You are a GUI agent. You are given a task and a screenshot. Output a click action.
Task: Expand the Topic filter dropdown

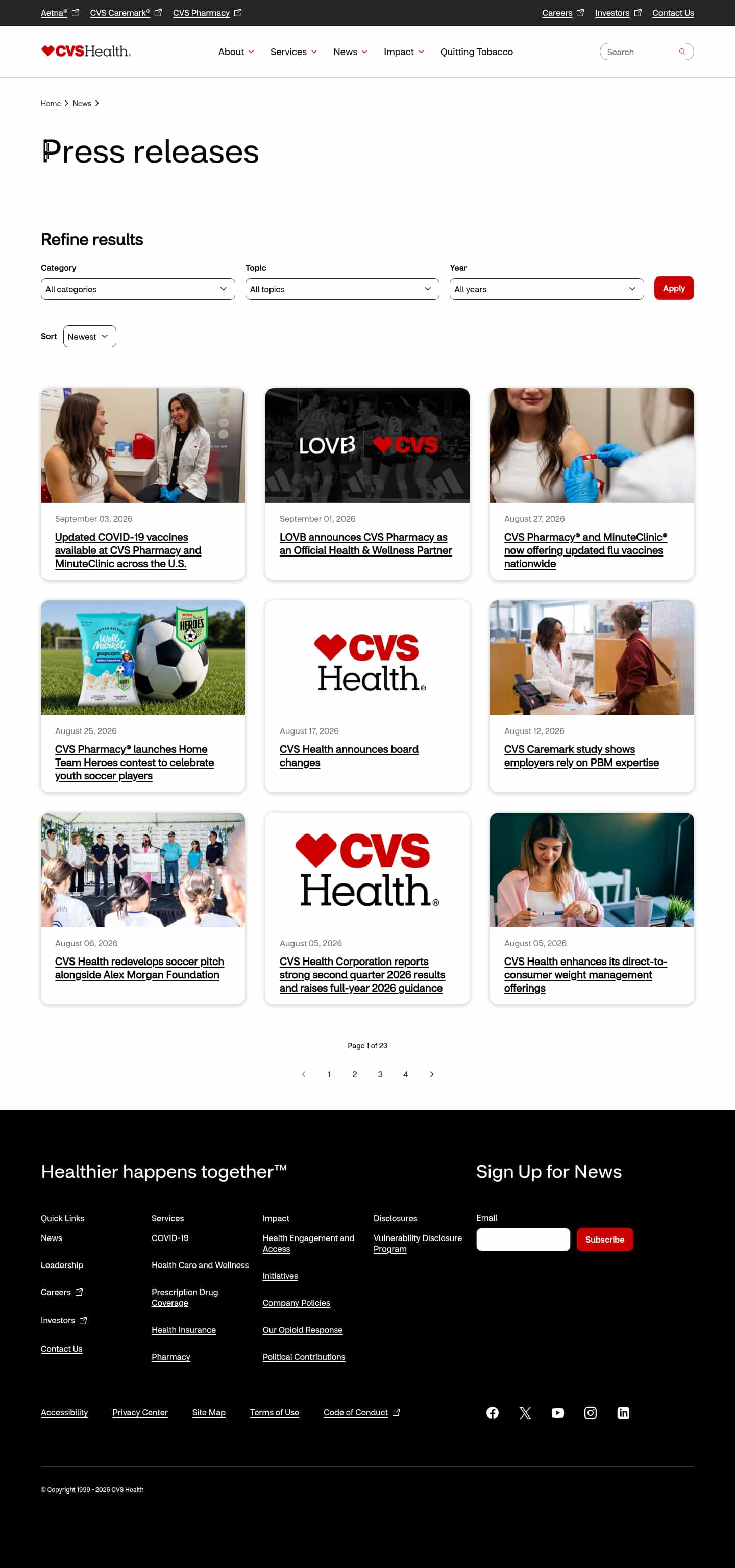tap(341, 289)
